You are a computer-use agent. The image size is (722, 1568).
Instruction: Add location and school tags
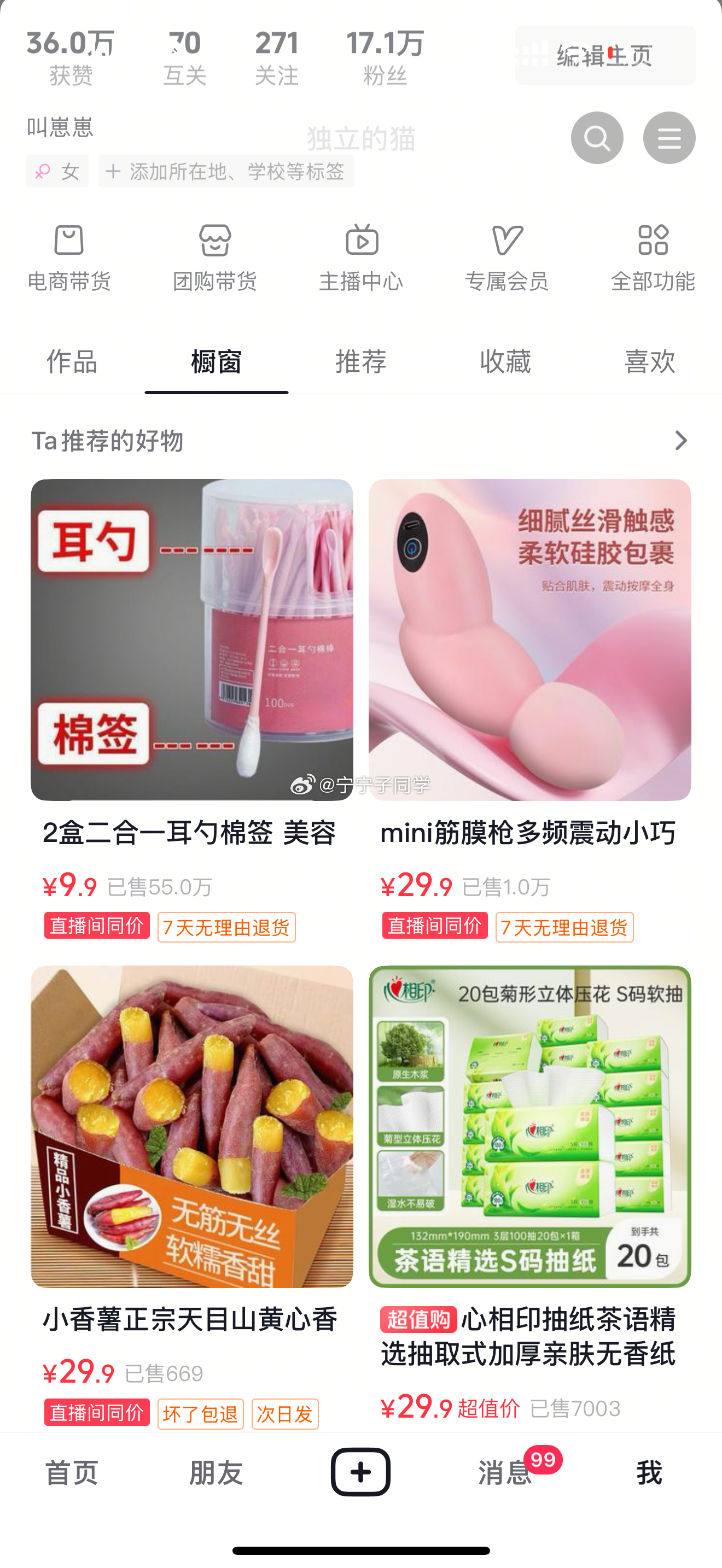click(x=226, y=171)
